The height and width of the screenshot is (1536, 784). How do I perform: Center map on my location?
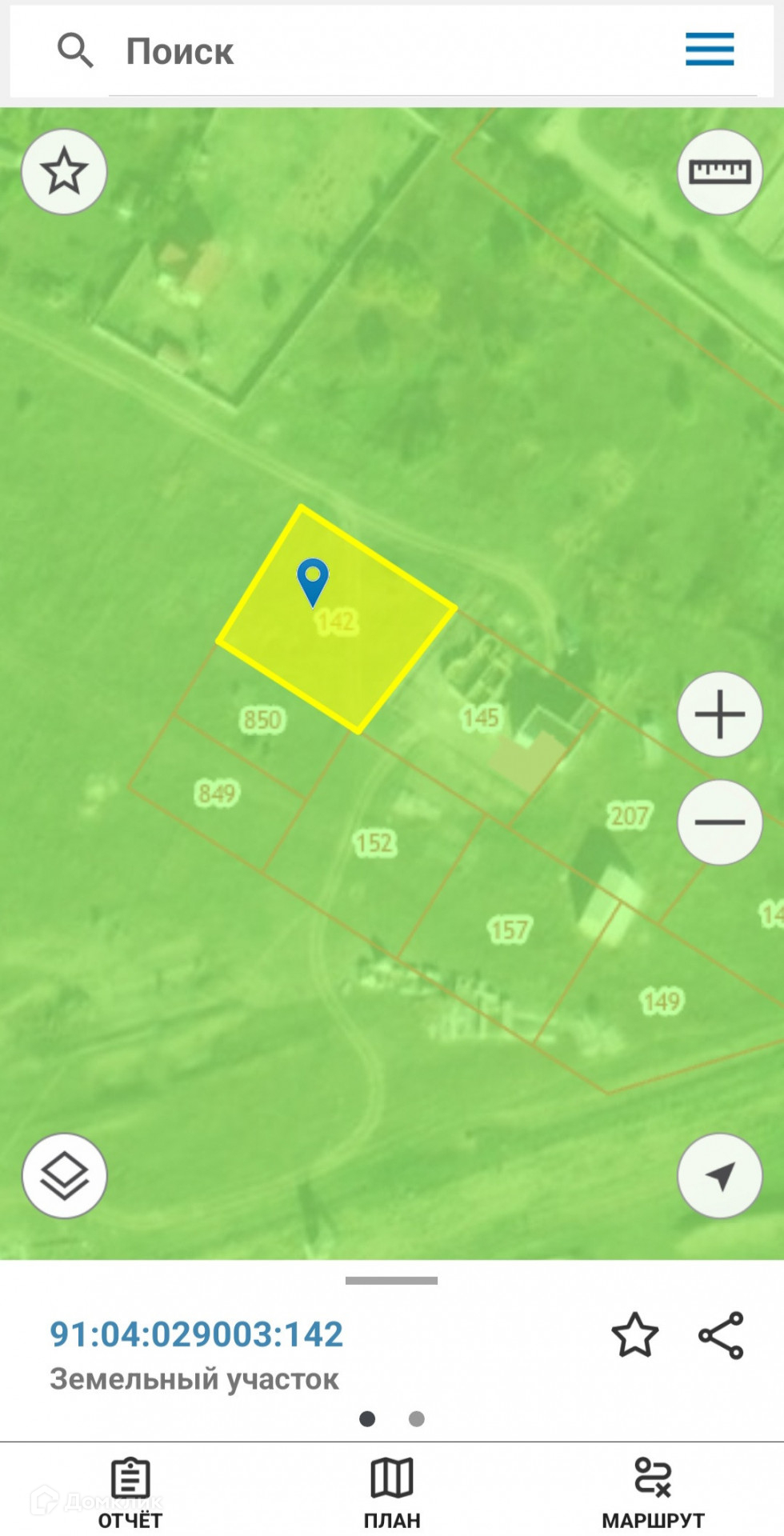click(x=719, y=1176)
